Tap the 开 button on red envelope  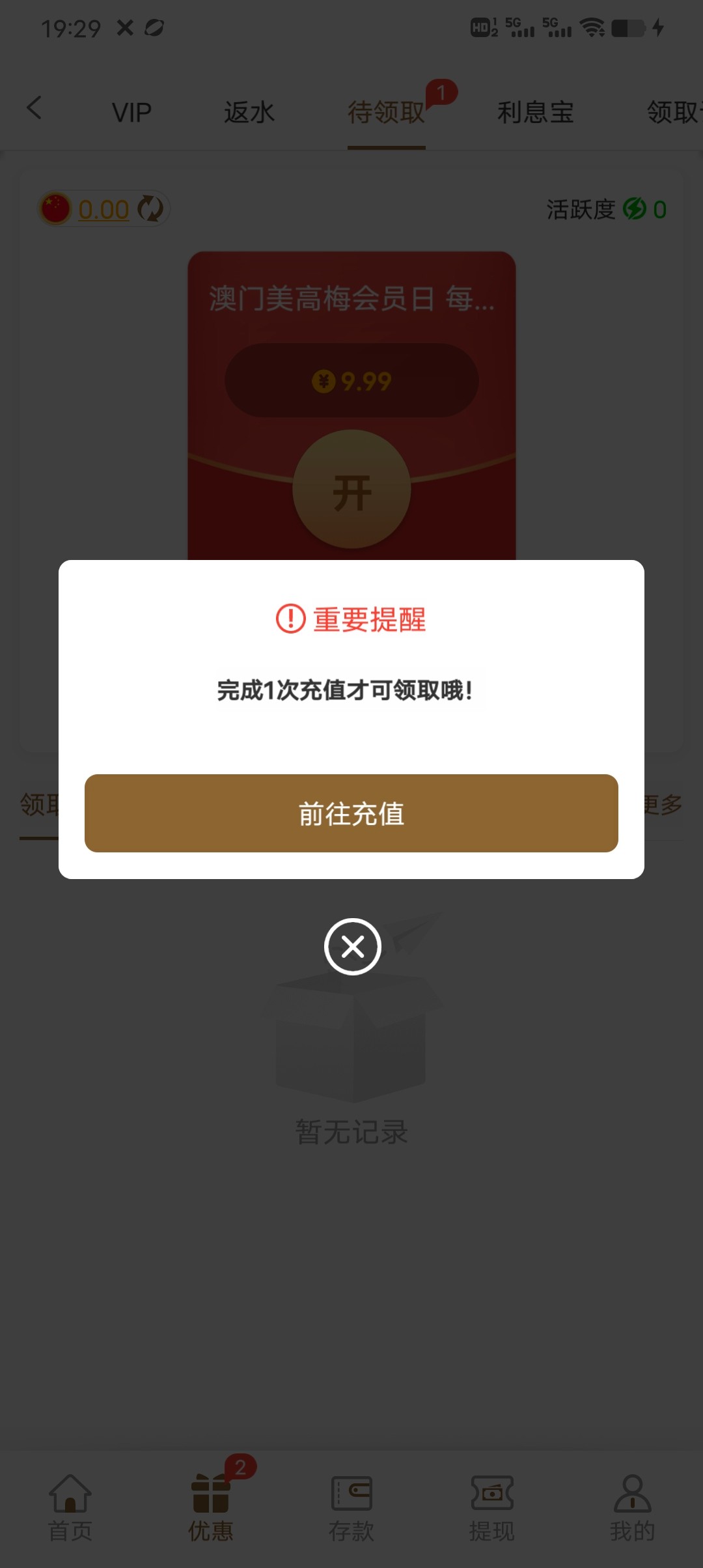click(x=351, y=492)
